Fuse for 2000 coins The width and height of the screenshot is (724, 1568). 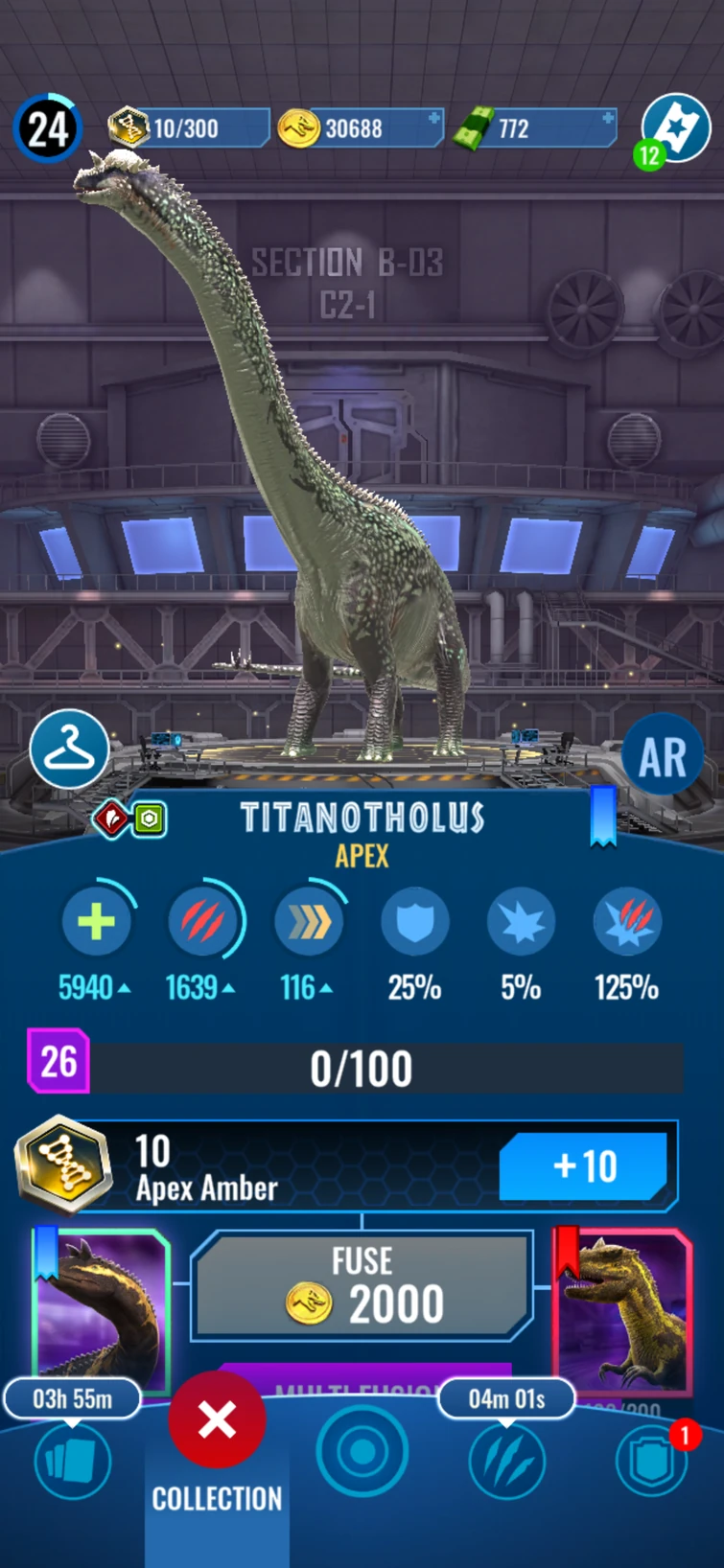click(x=362, y=1285)
